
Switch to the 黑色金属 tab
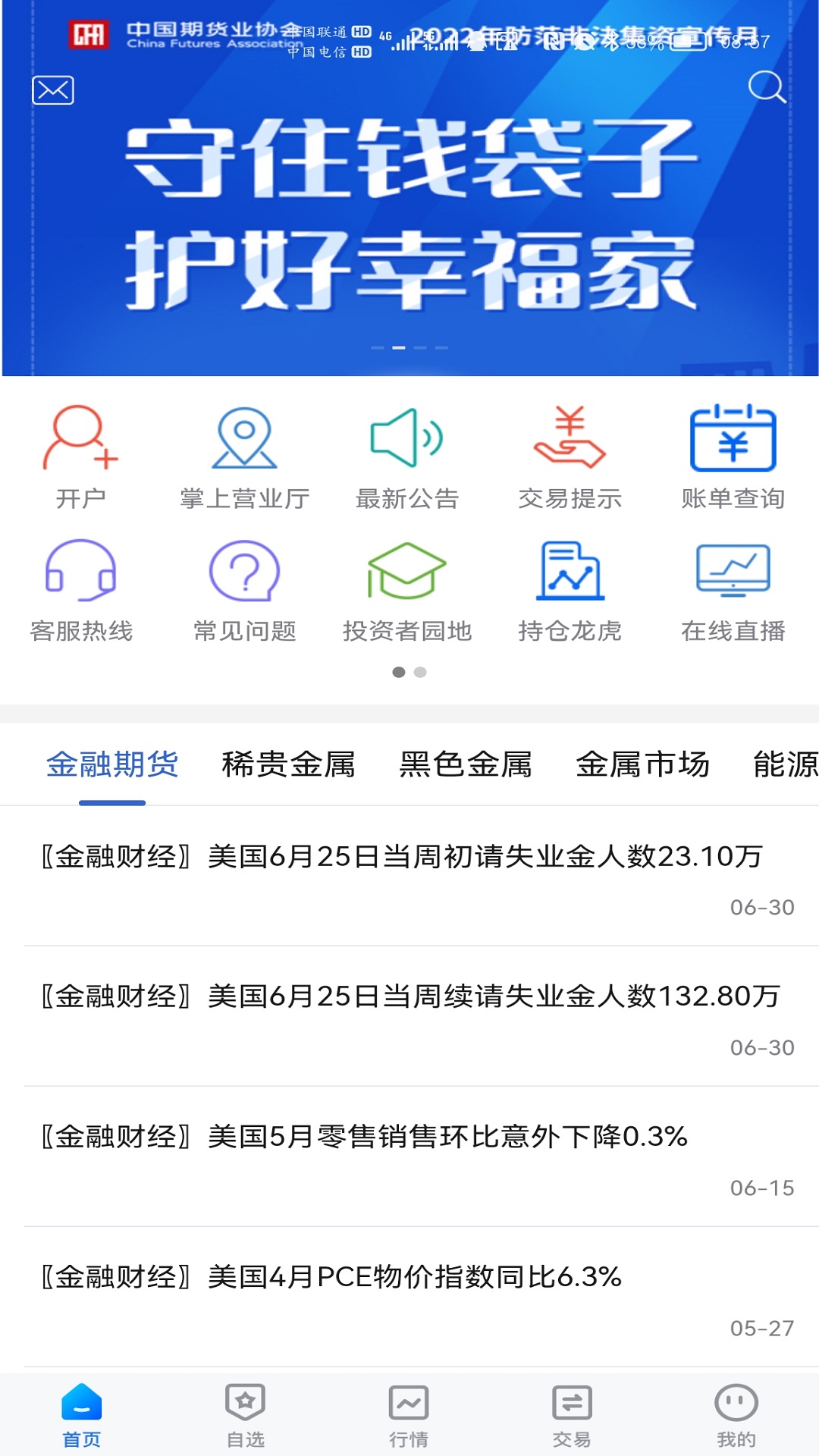[466, 764]
